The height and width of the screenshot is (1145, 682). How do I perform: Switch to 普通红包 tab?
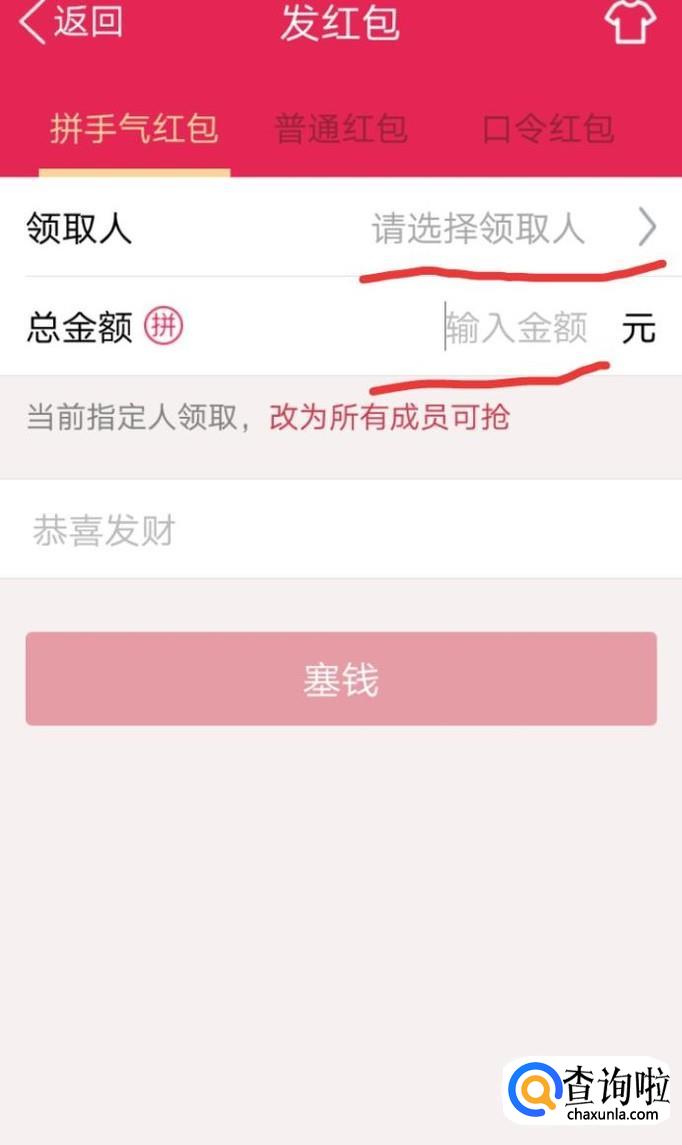pos(341,129)
